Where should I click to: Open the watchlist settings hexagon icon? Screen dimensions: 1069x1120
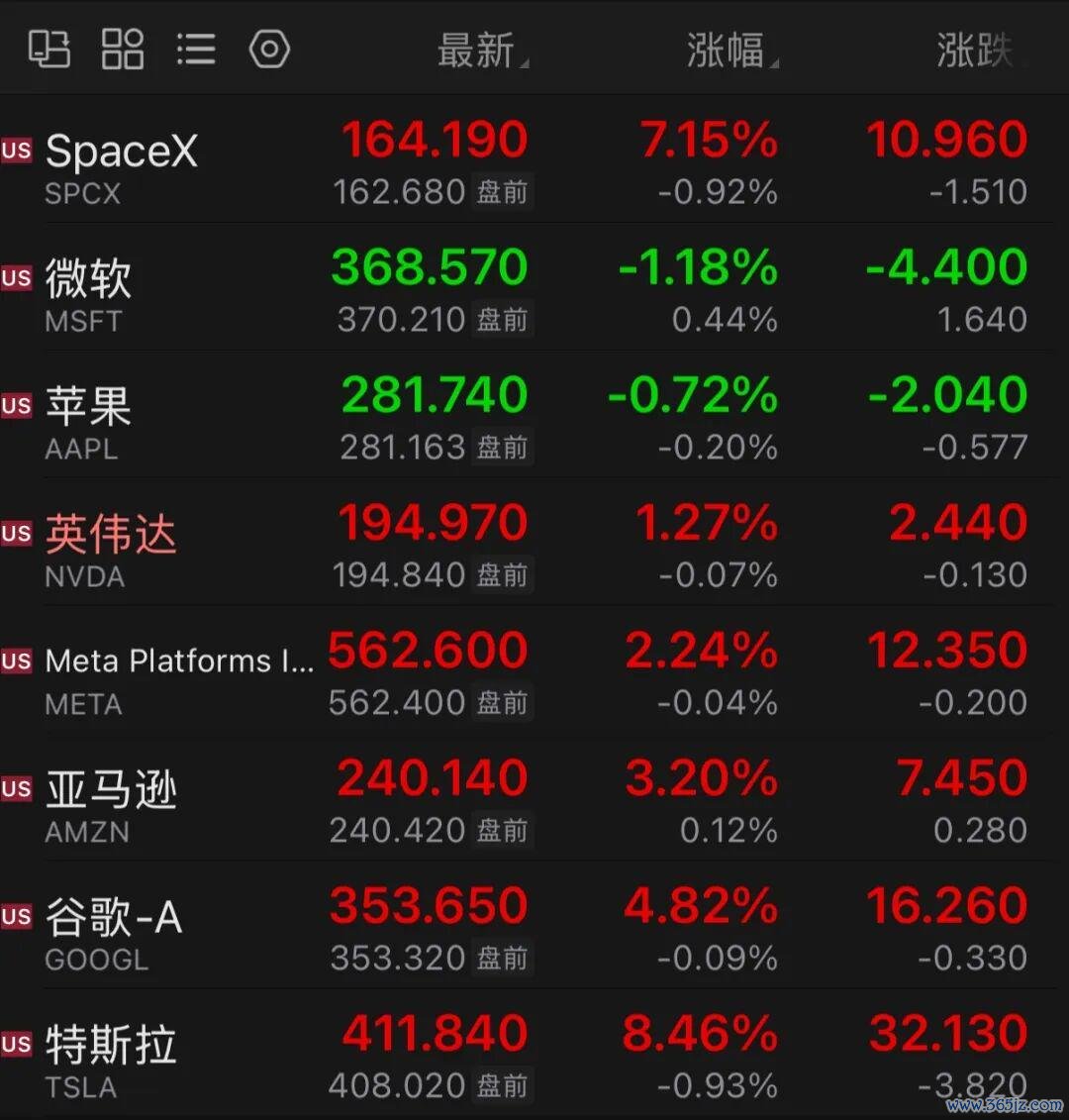269,50
